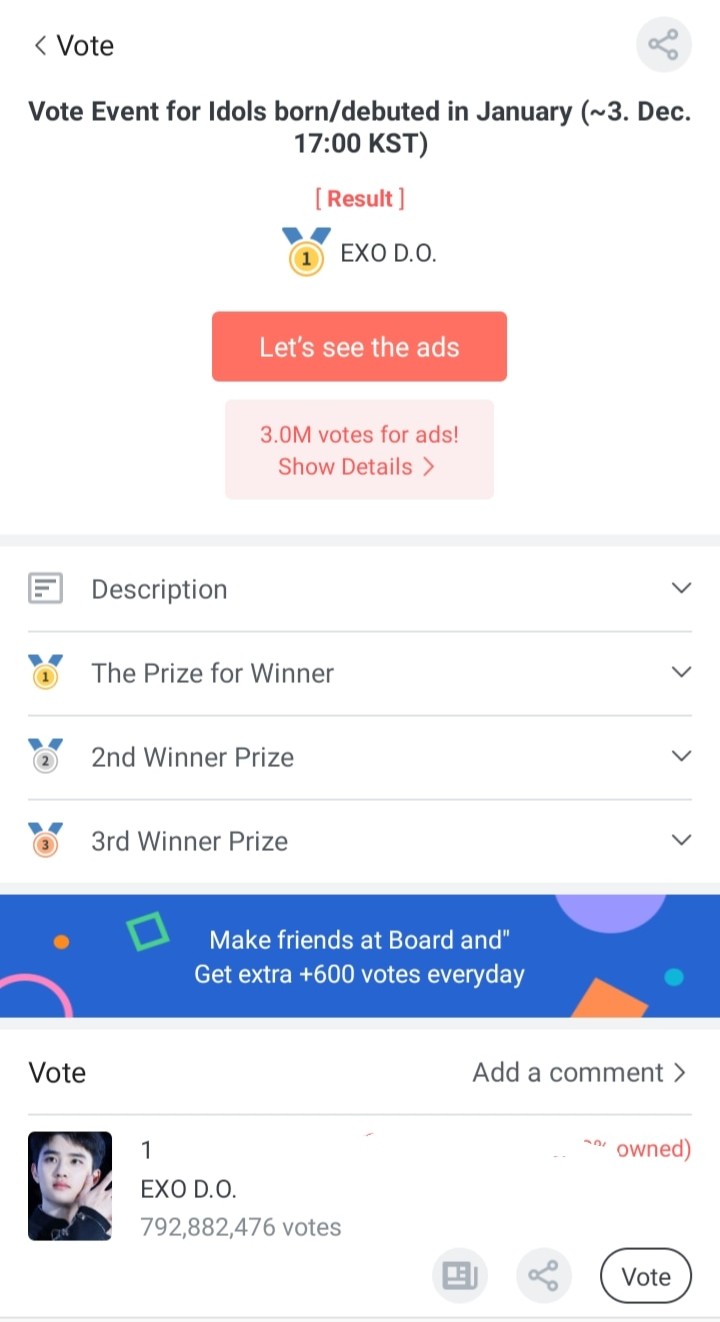This screenshot has width=720, height=1322.
Task: Vote for EXO D.O.
Action: point(646,1276)
